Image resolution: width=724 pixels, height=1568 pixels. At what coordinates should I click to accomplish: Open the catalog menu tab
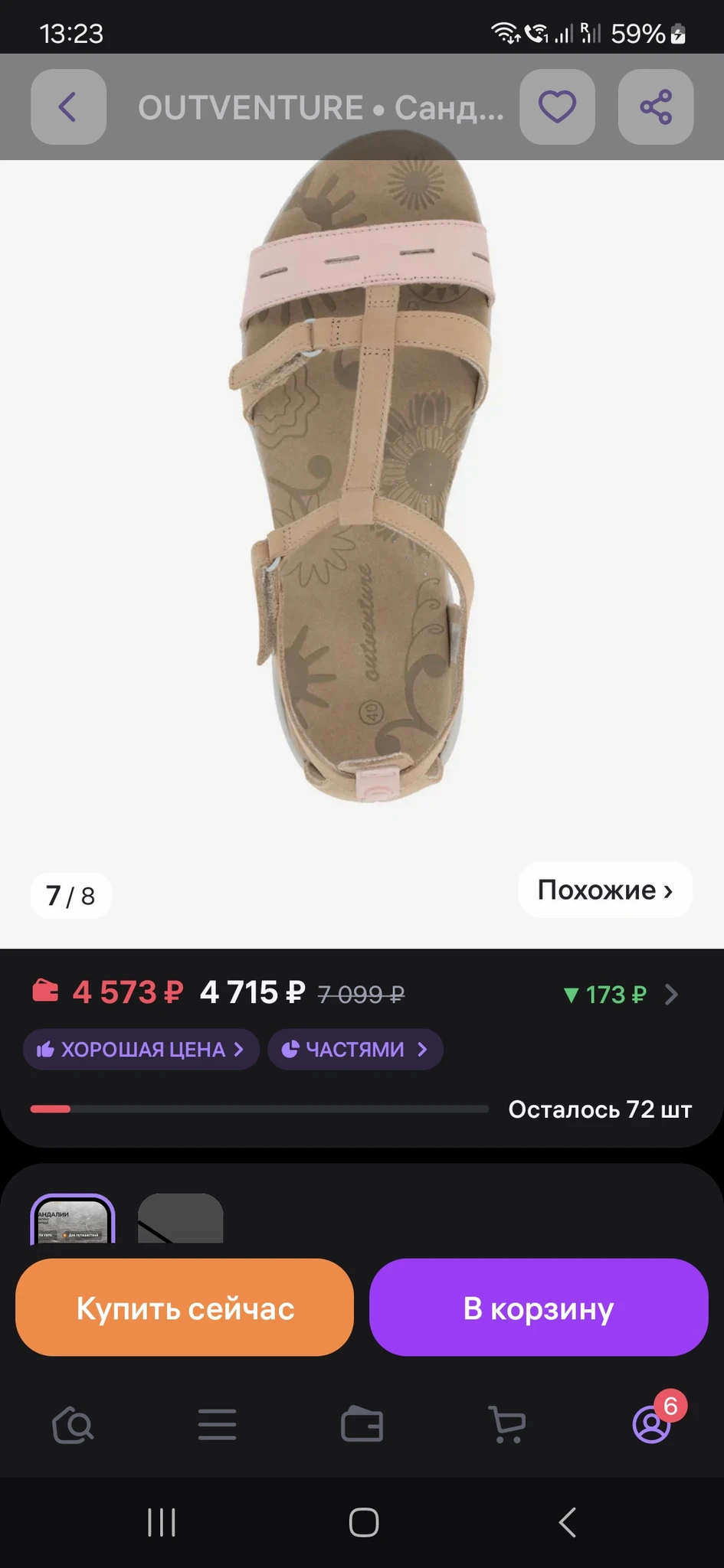point(217,1426)
